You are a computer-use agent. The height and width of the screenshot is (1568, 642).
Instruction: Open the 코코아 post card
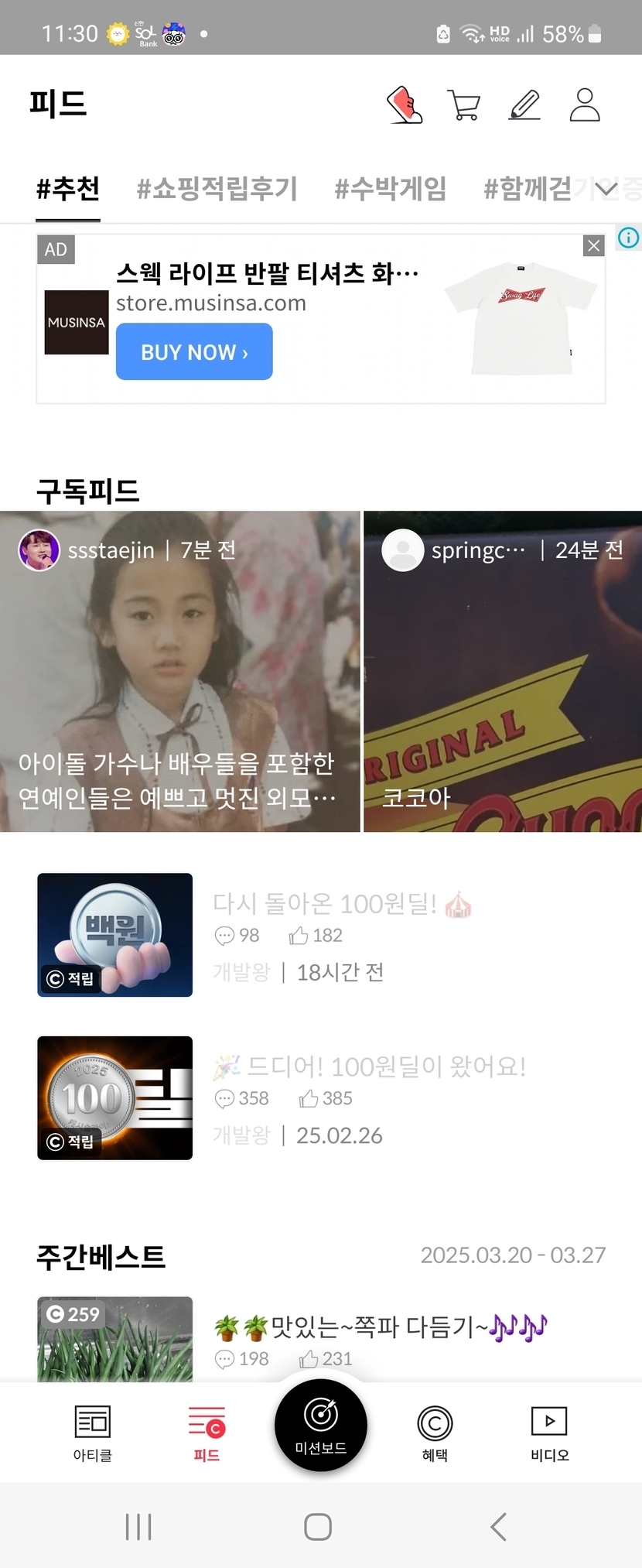[503, 671]
